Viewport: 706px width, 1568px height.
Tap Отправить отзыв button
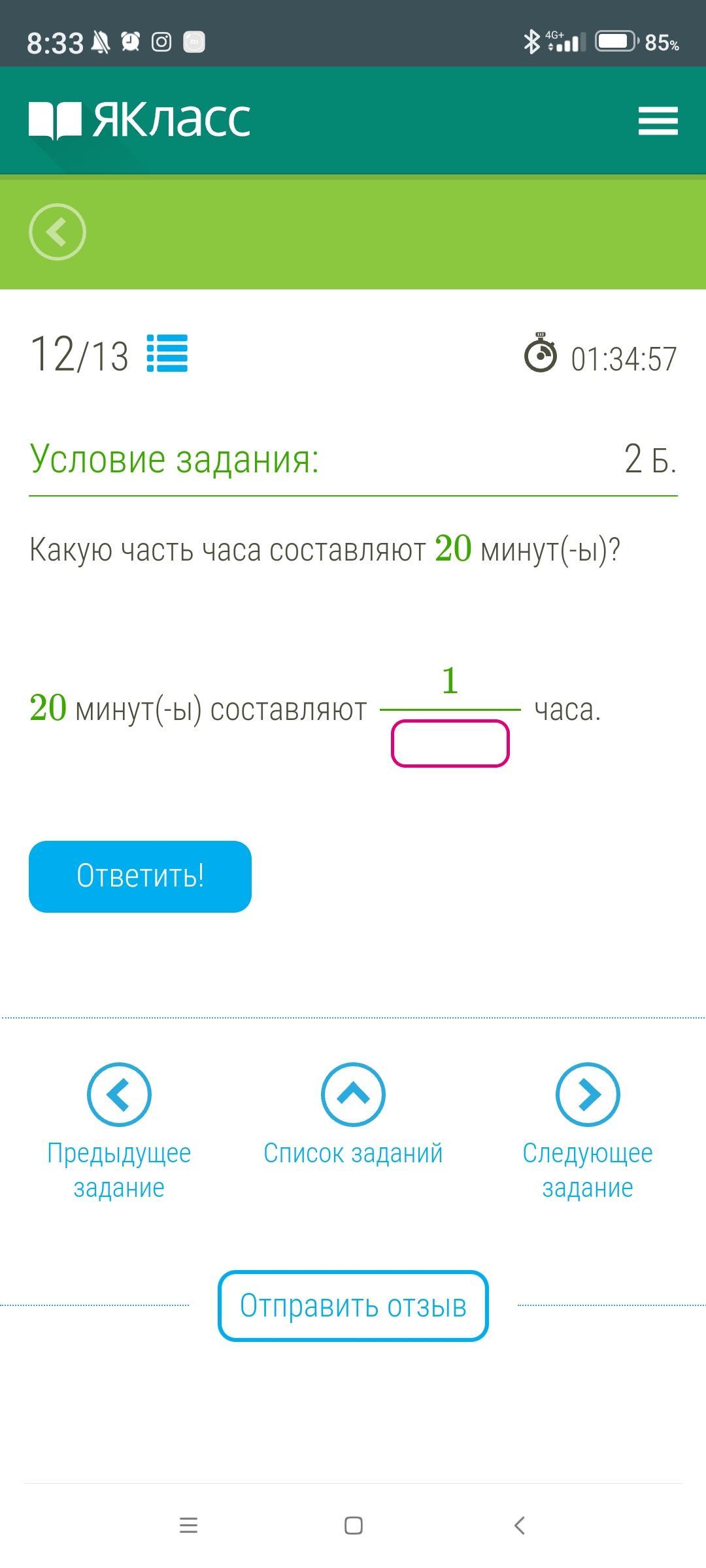point(353,1306)
